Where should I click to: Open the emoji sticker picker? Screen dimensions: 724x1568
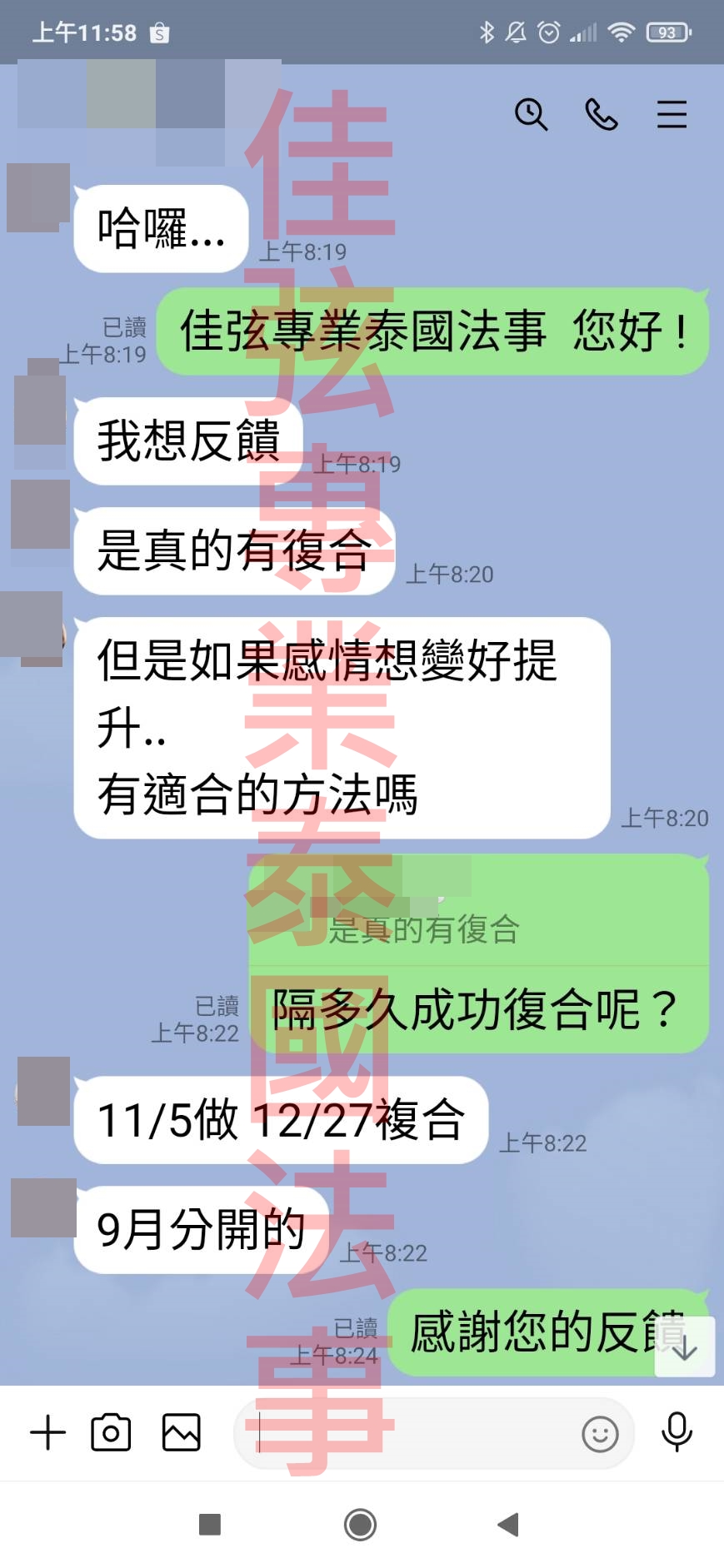[x=599, y=1434]
